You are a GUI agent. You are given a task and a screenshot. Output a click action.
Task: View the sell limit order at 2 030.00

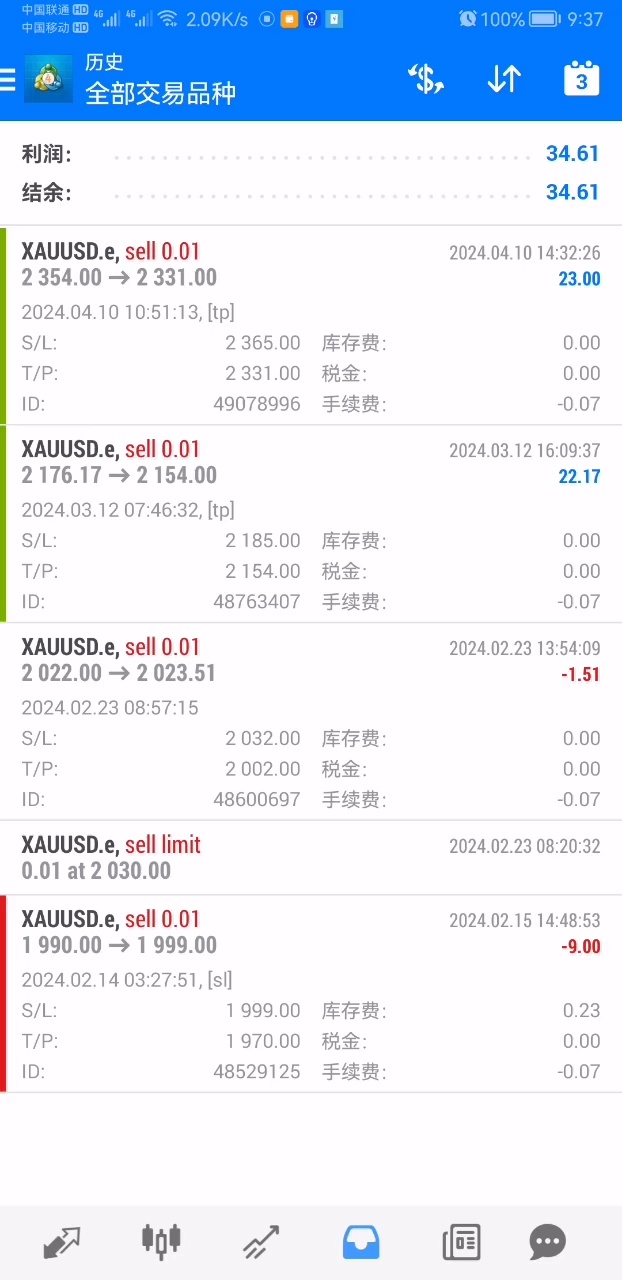pos(311,858)
